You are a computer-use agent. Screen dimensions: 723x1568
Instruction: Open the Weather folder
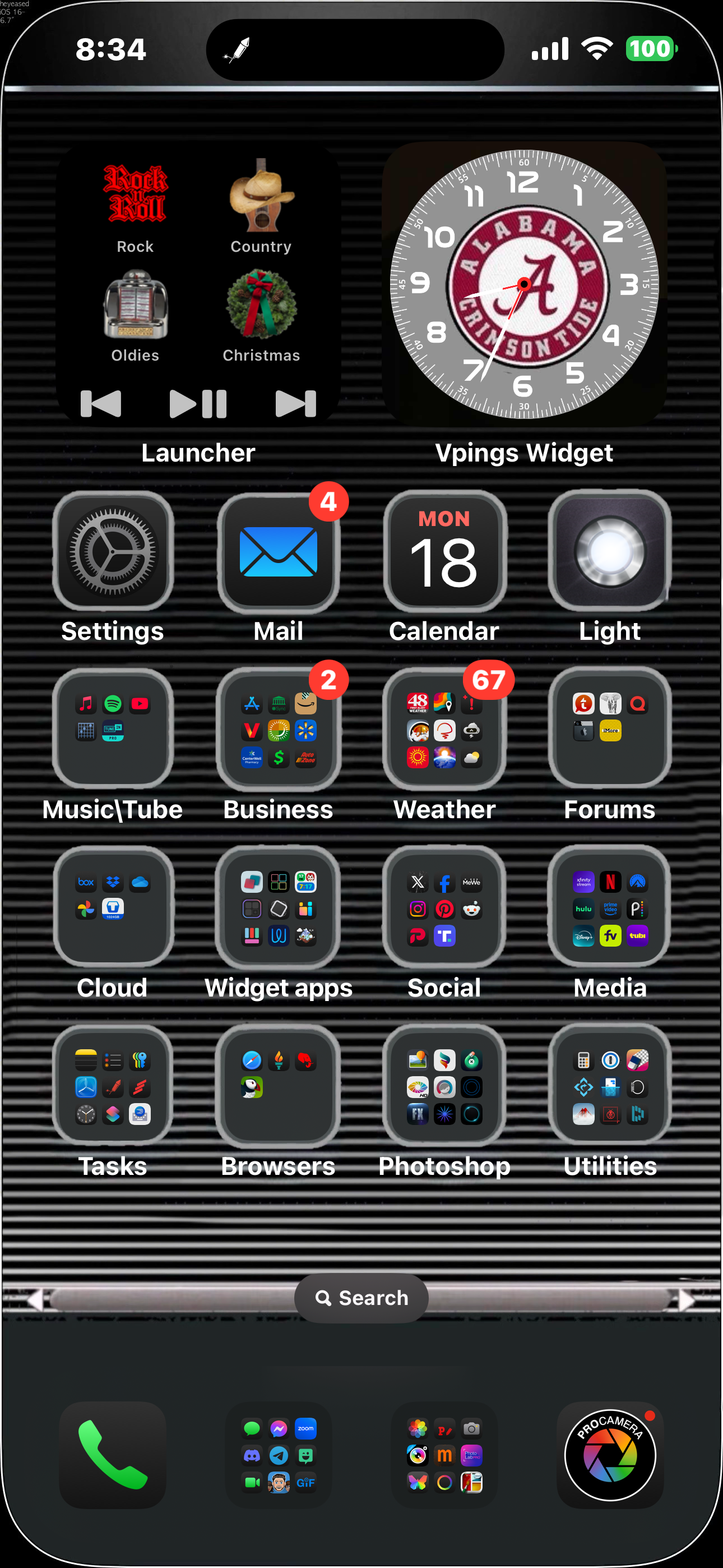pyautogui.click(x=444, y=730)
